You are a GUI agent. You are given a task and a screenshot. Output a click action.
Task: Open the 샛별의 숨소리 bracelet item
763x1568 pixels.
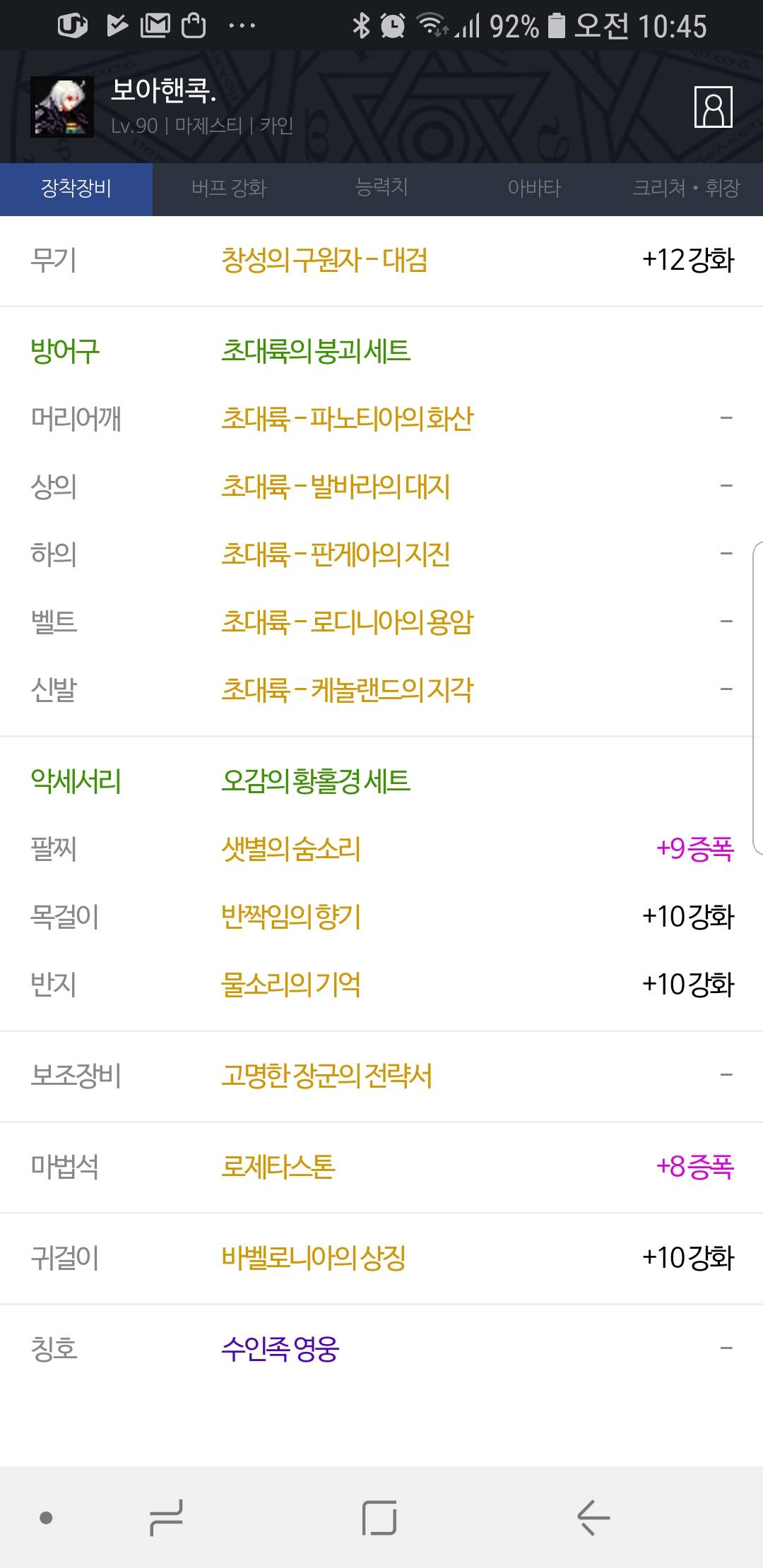click(x=290, y=849)
